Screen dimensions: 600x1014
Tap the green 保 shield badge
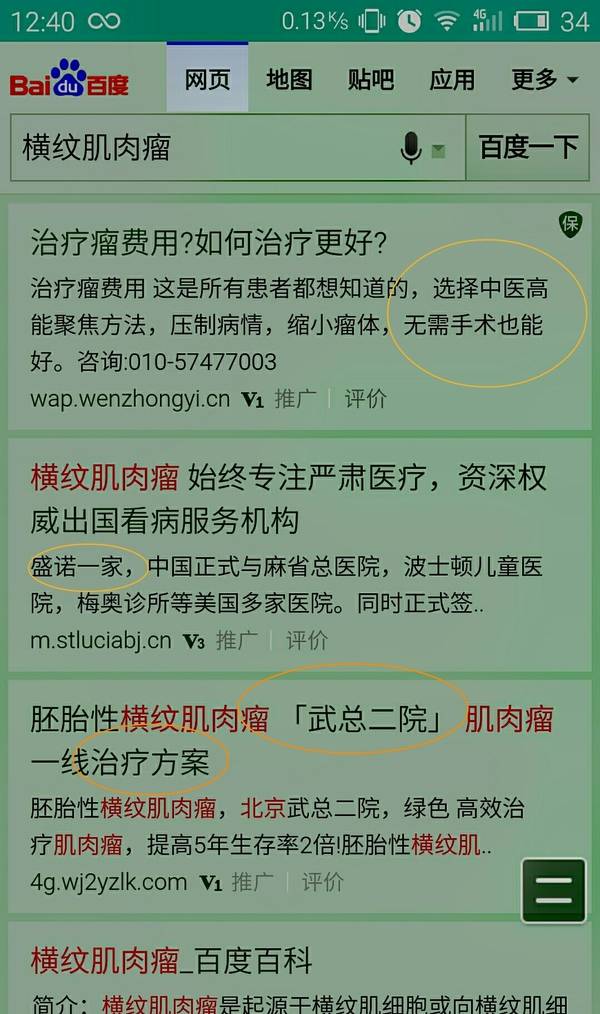(x=570, y=224)
